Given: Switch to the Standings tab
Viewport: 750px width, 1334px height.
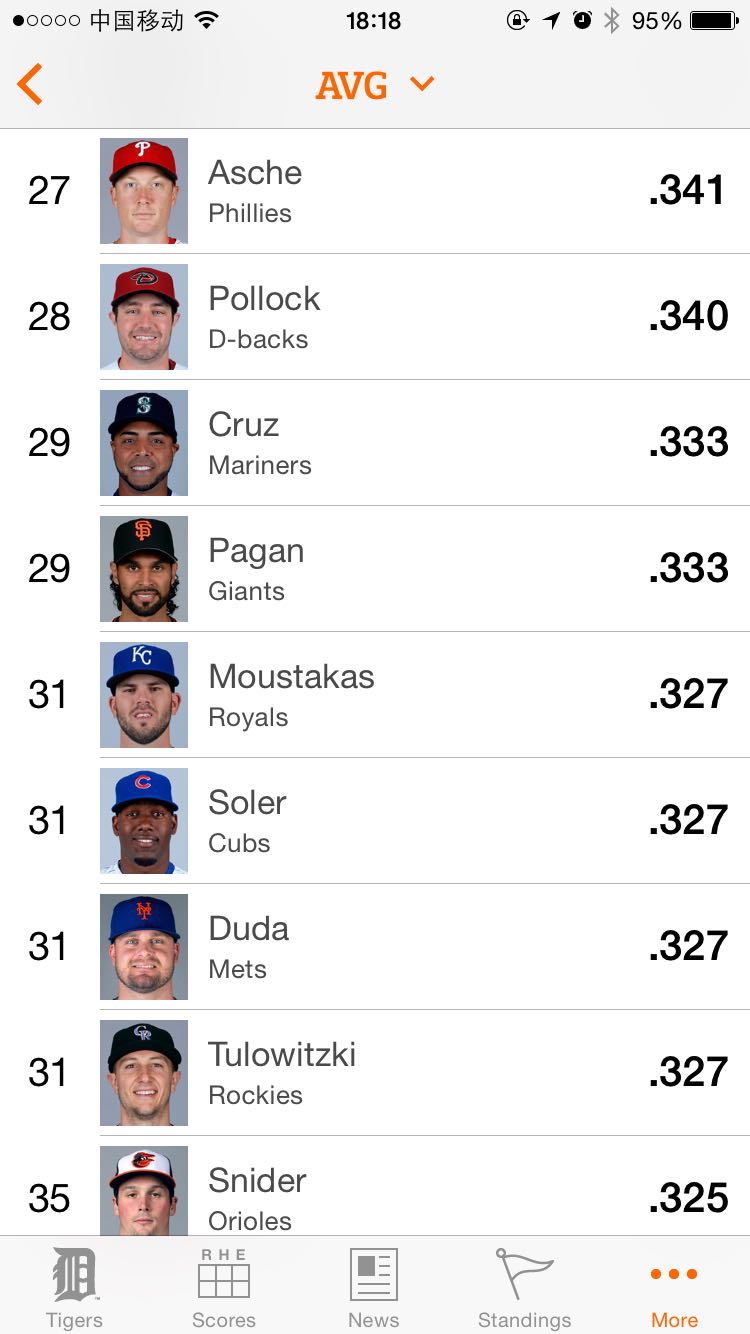Looking at the screenshot, I should pos(524,1287).
